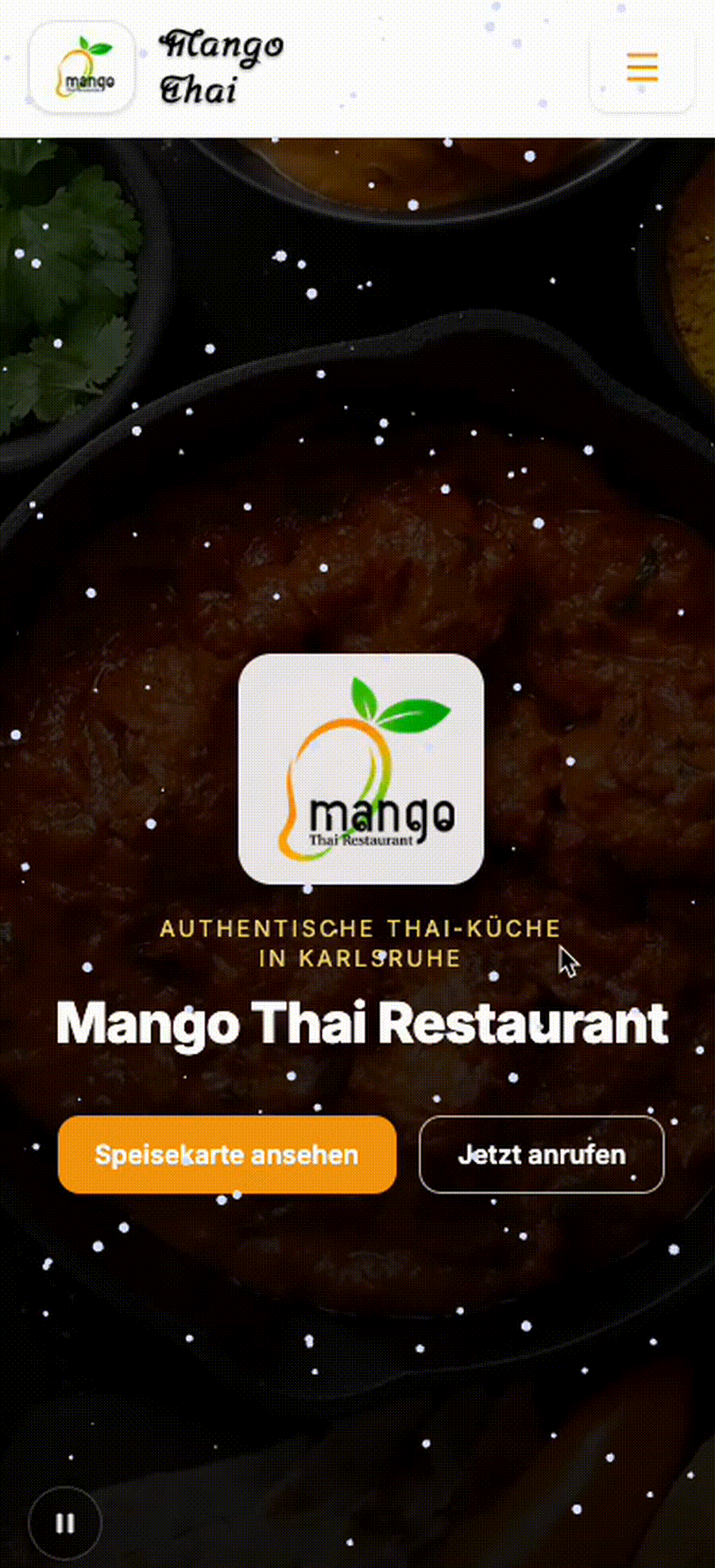
Task: Toggle the hero animation with the pause control
Action: (x=64, y=1522)
